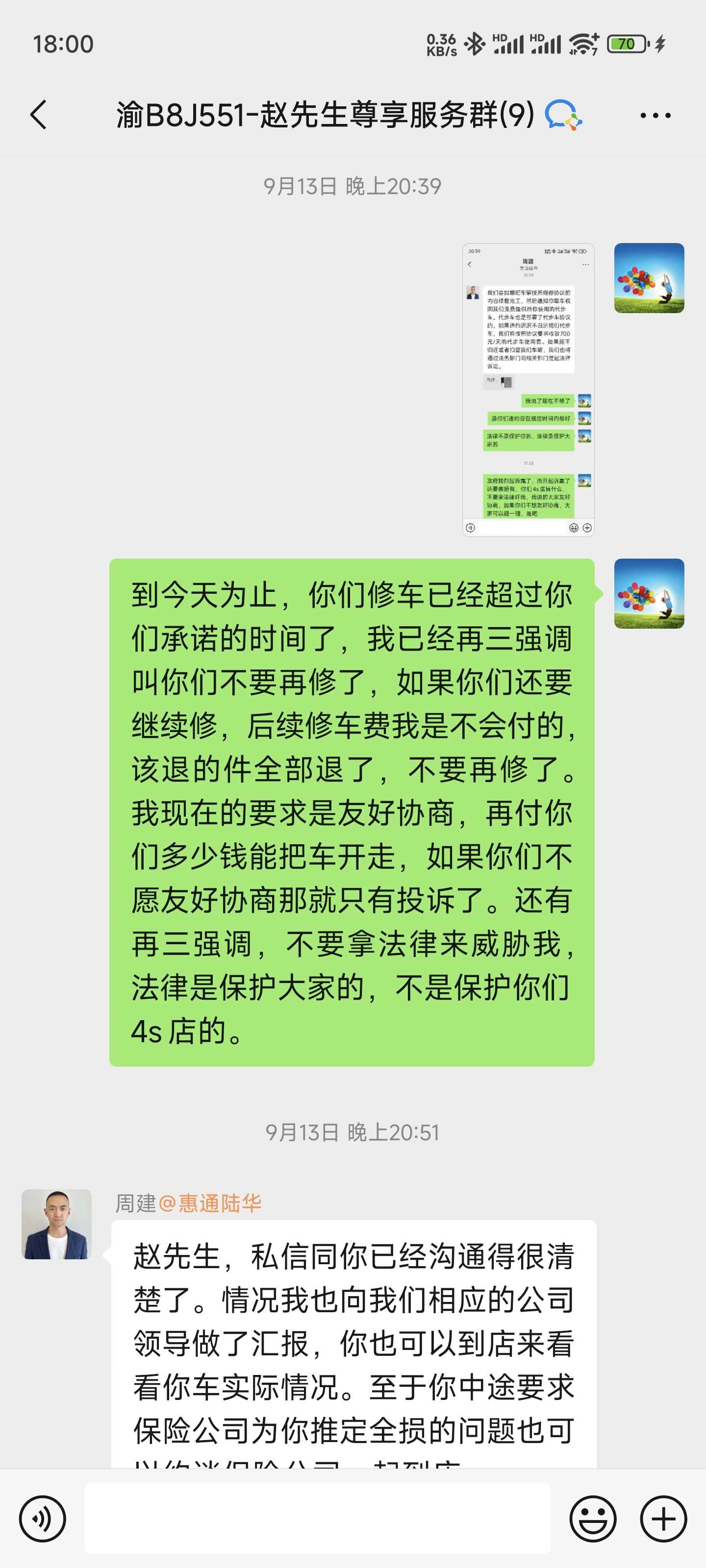
Task: Open the shared chat screenshot image
Action: point(528,390)
